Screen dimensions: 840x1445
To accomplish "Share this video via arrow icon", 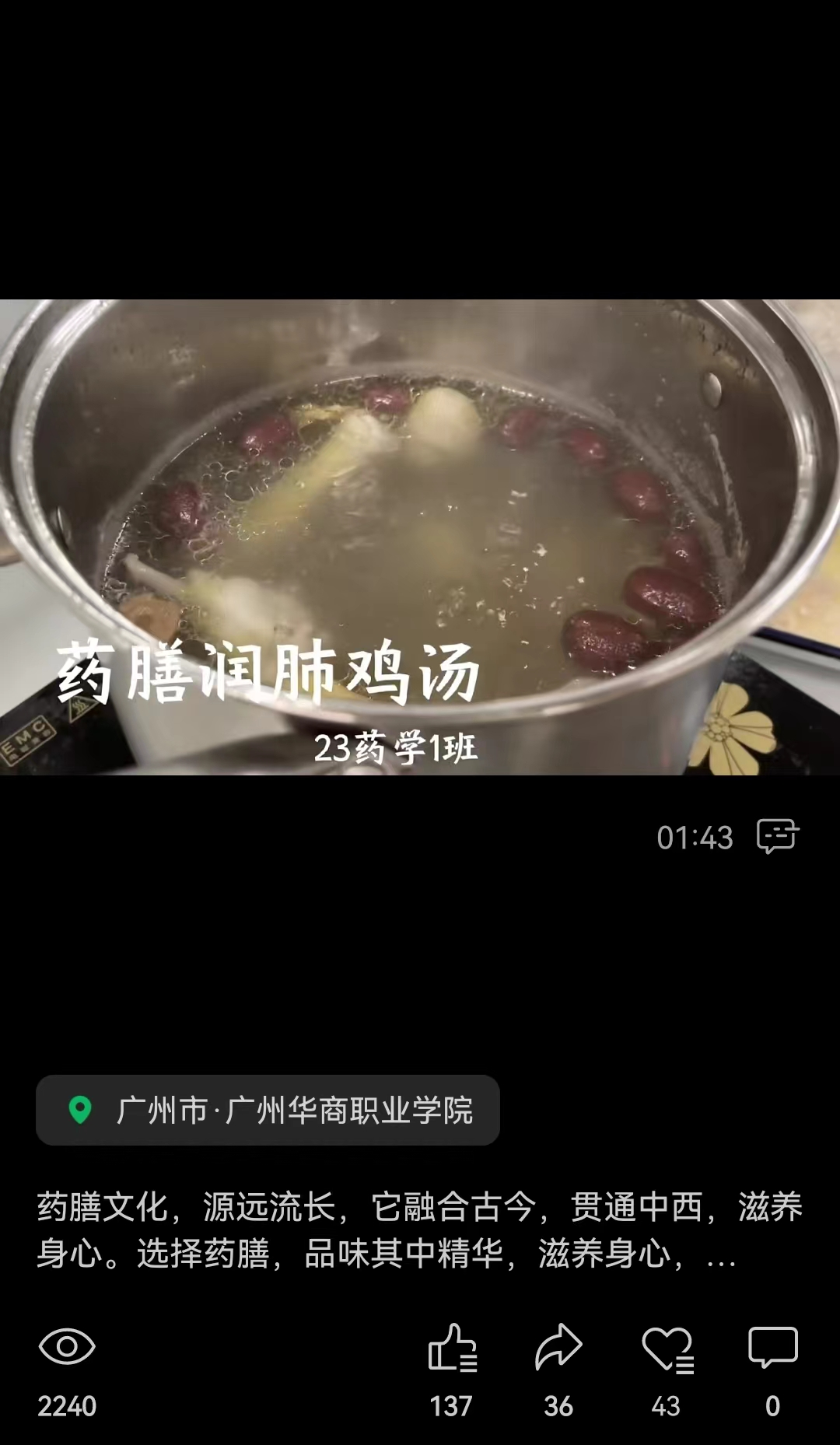I will tap(558, 1347).
